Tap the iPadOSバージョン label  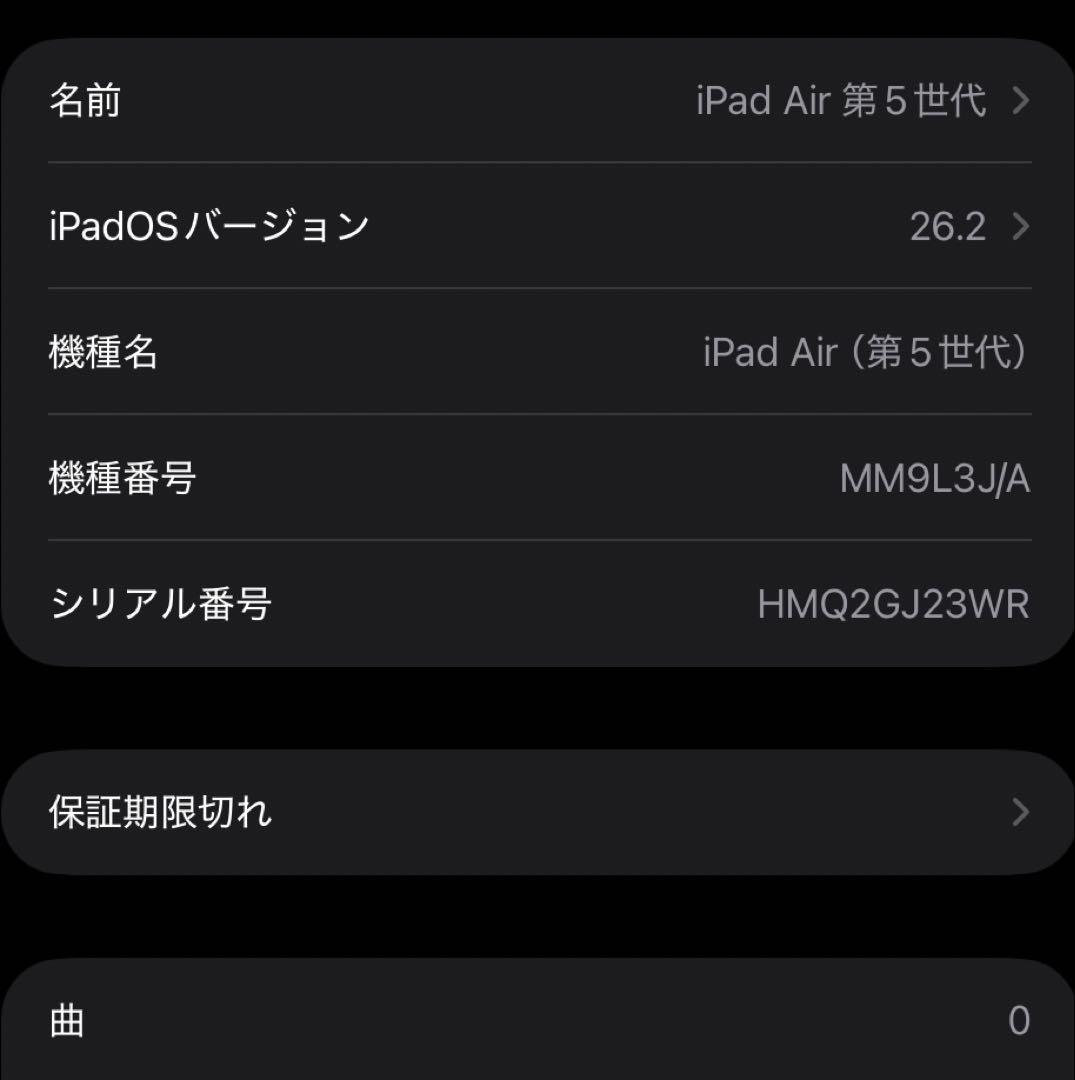[210, 227]
